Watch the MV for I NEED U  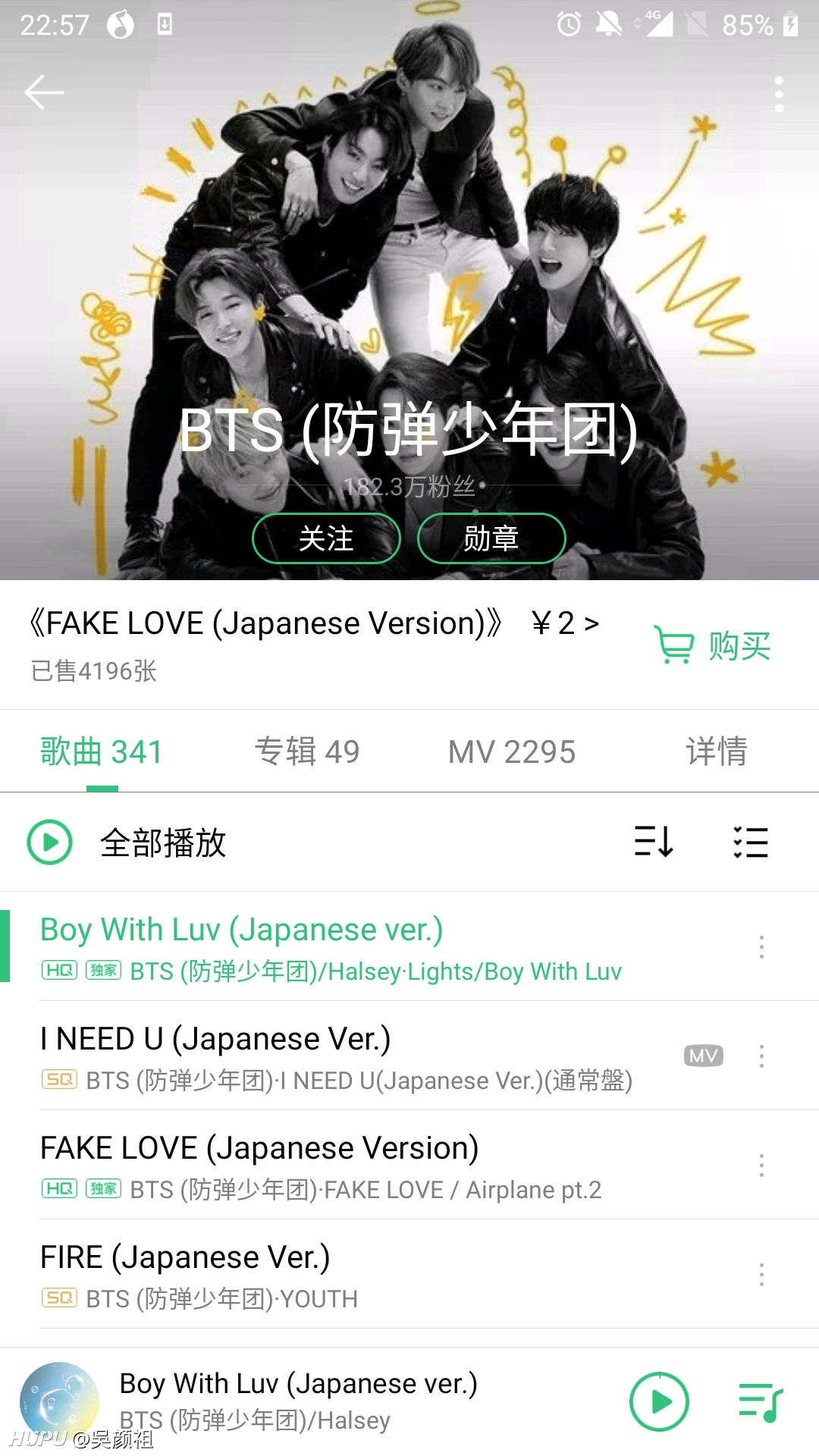[x=704, y=1056]
